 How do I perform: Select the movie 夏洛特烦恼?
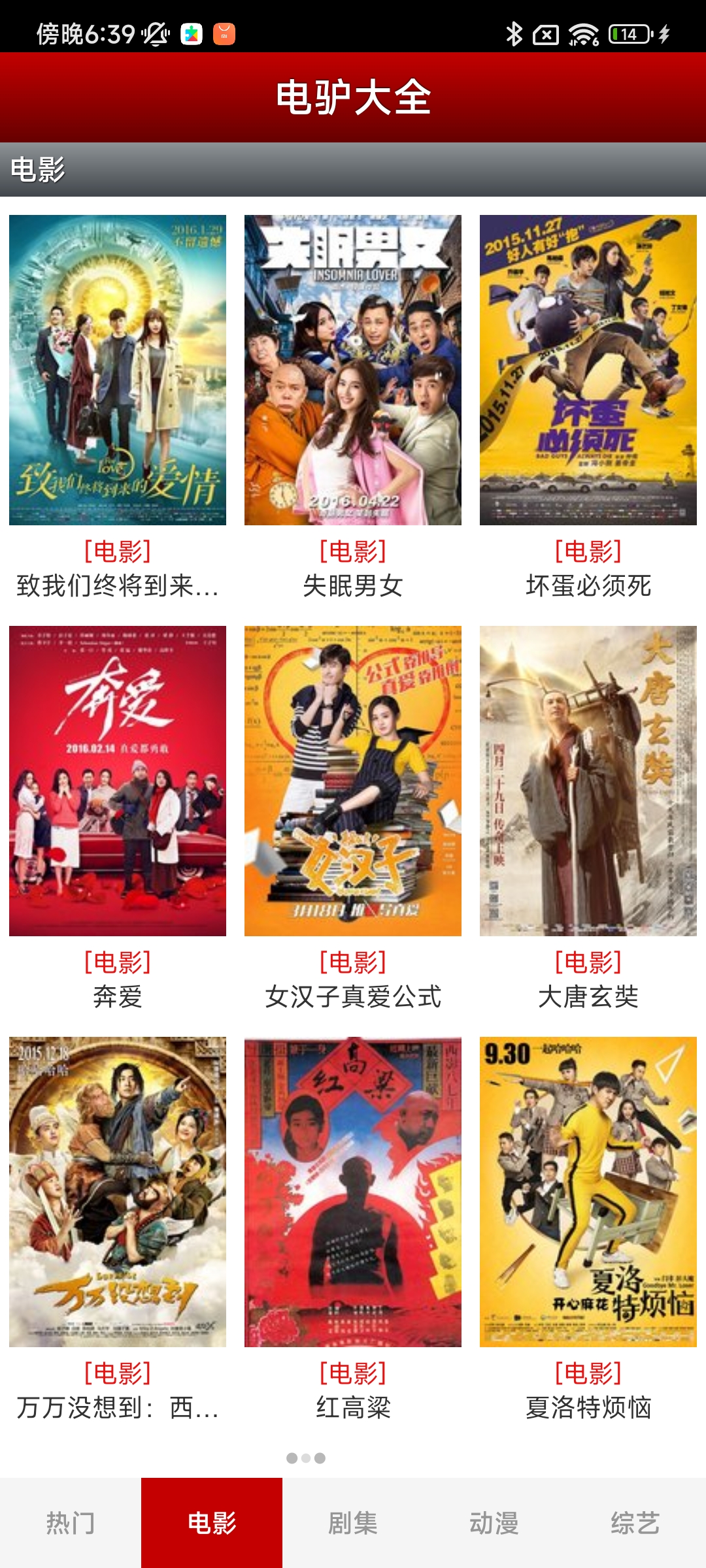click(x=588, y=1192)
